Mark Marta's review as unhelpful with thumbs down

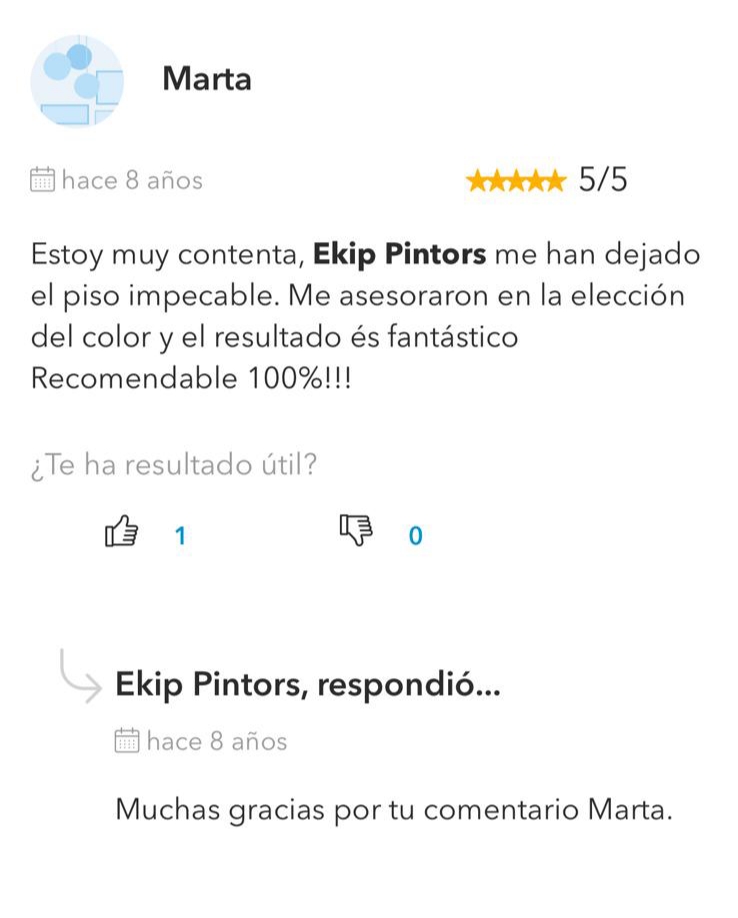pos(355,533)
